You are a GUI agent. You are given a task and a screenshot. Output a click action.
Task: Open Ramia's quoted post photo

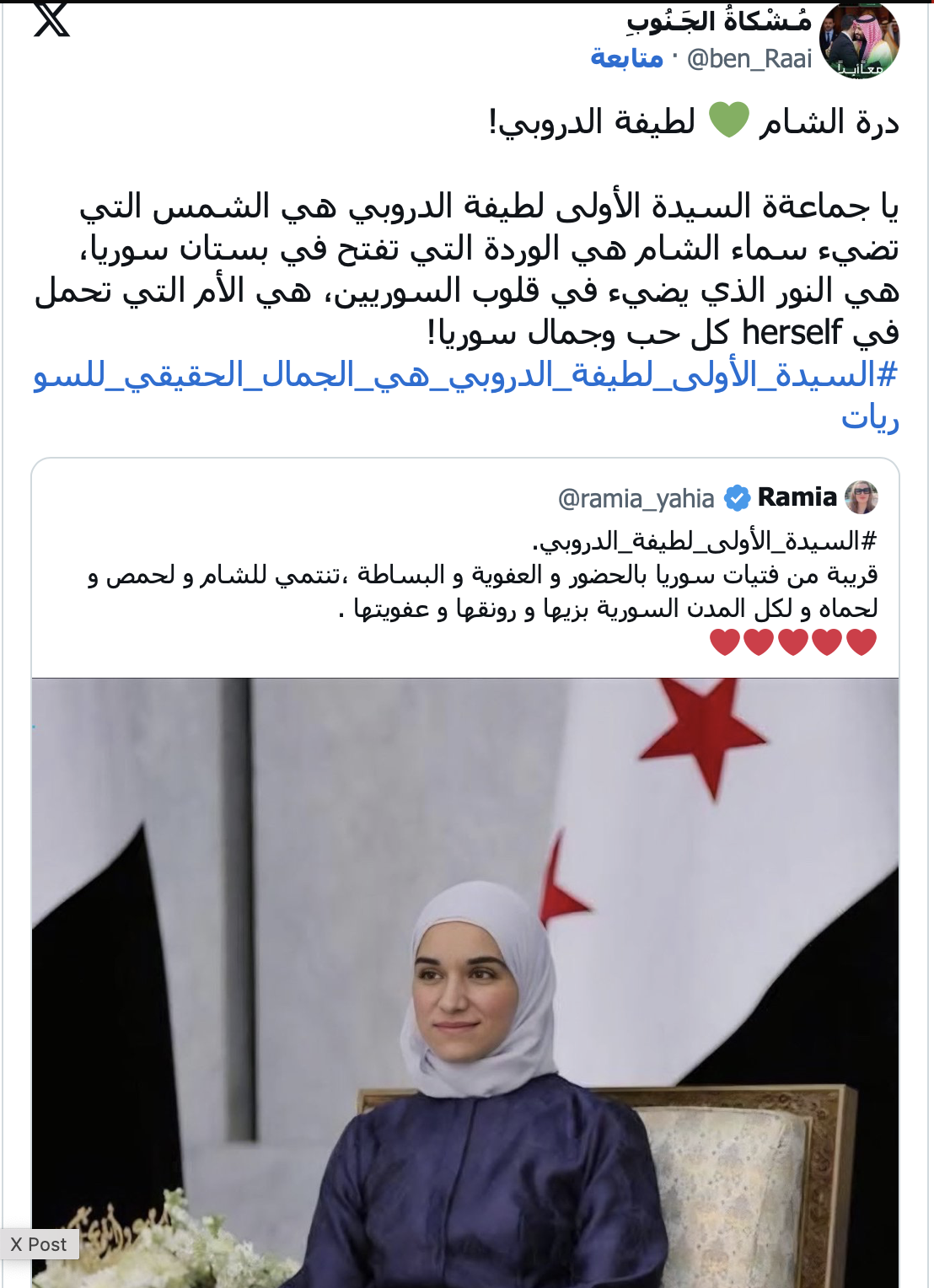pos(465,982)
